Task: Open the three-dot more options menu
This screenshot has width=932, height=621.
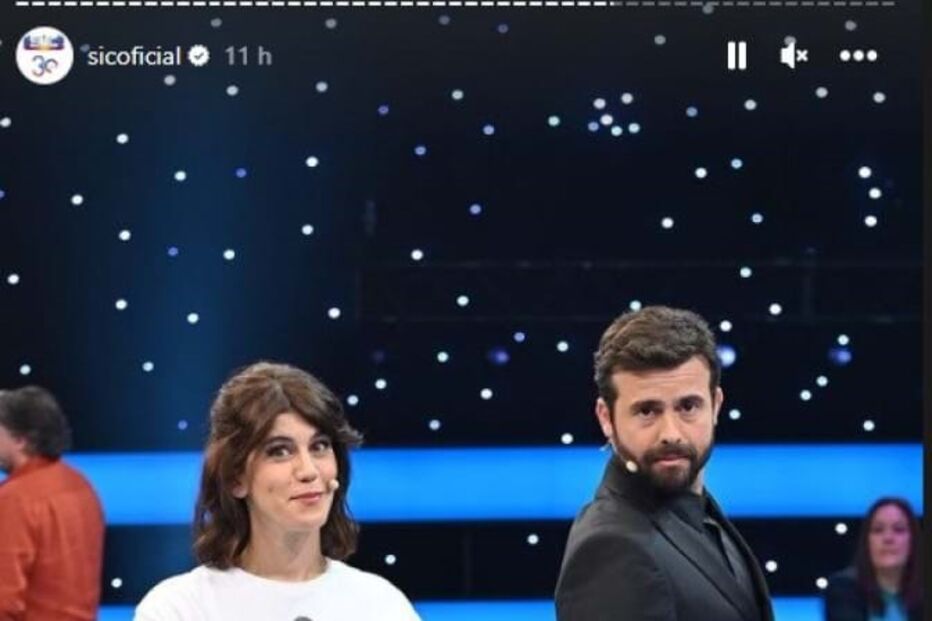Action: (x=858, y=56)
